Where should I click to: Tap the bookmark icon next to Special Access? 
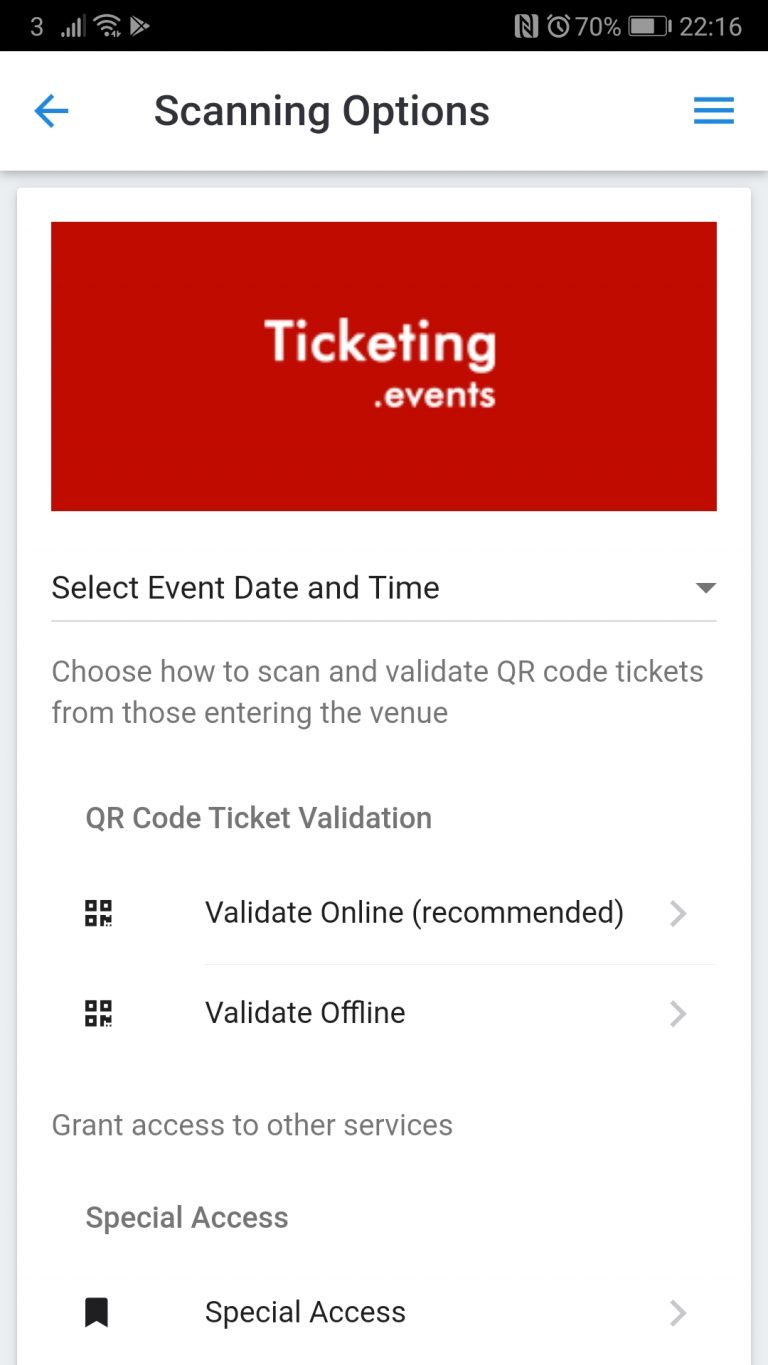[97, 1312]
